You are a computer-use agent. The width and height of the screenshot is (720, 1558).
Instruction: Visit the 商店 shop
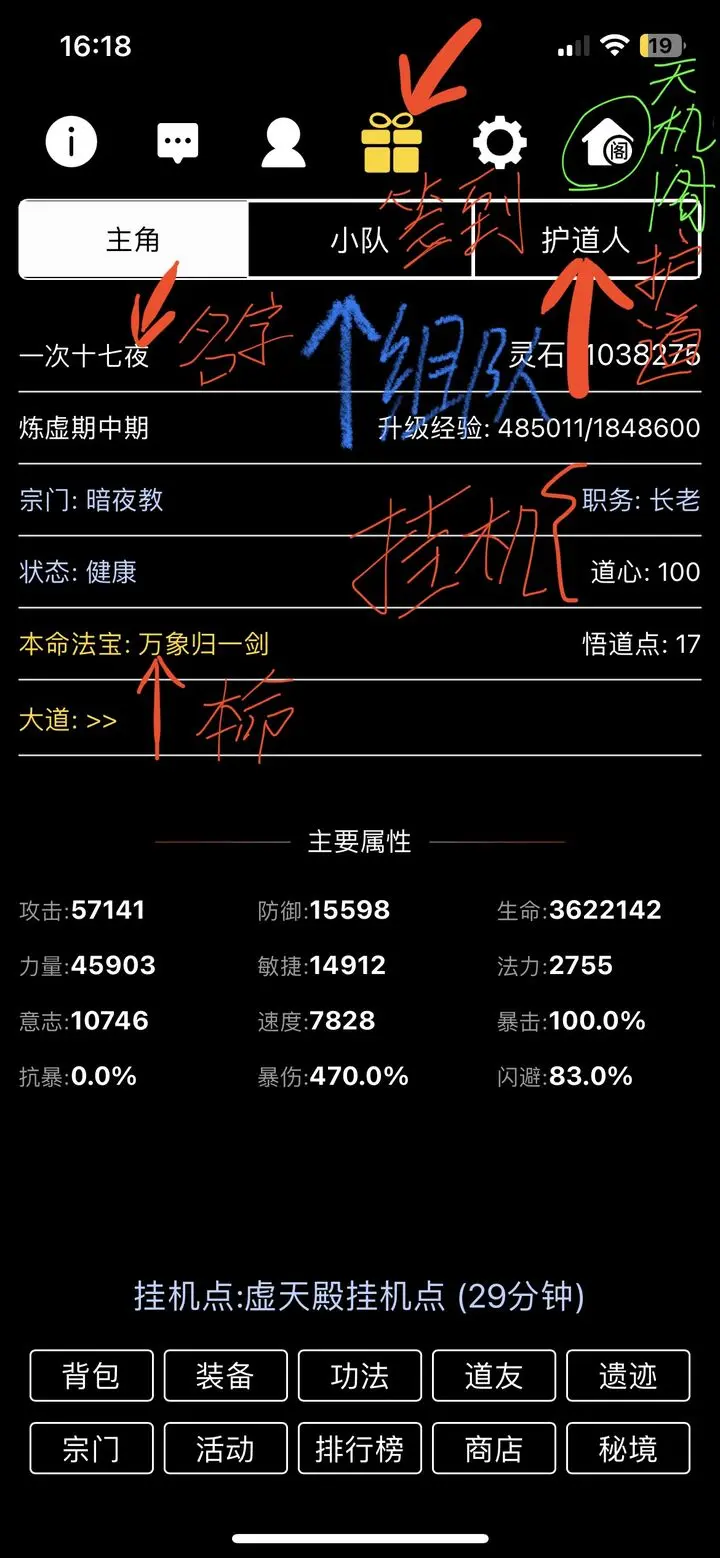(494, 1449)
